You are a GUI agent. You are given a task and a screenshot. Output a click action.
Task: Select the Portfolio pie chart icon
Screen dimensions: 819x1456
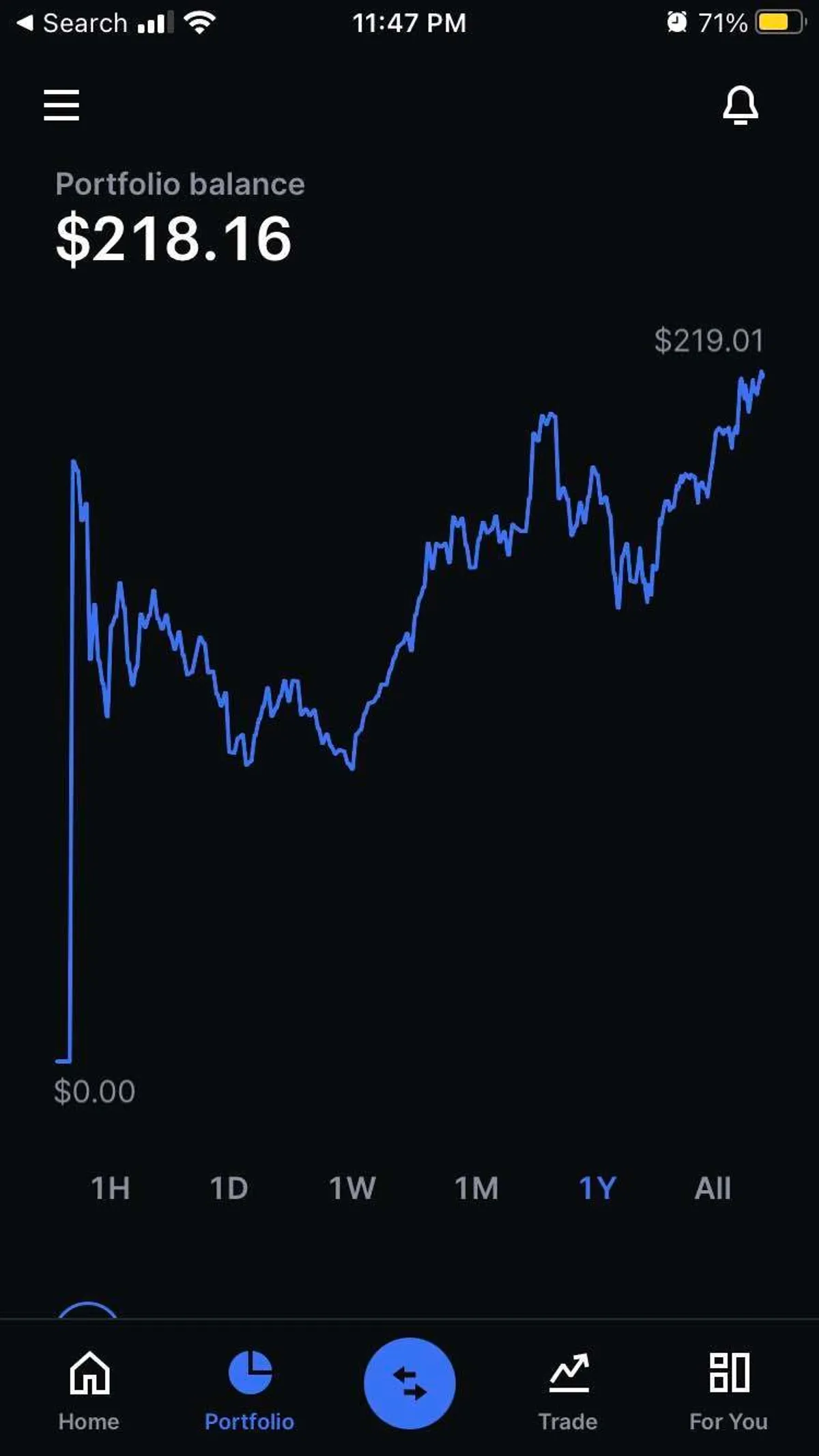[x=250, y=1373]
